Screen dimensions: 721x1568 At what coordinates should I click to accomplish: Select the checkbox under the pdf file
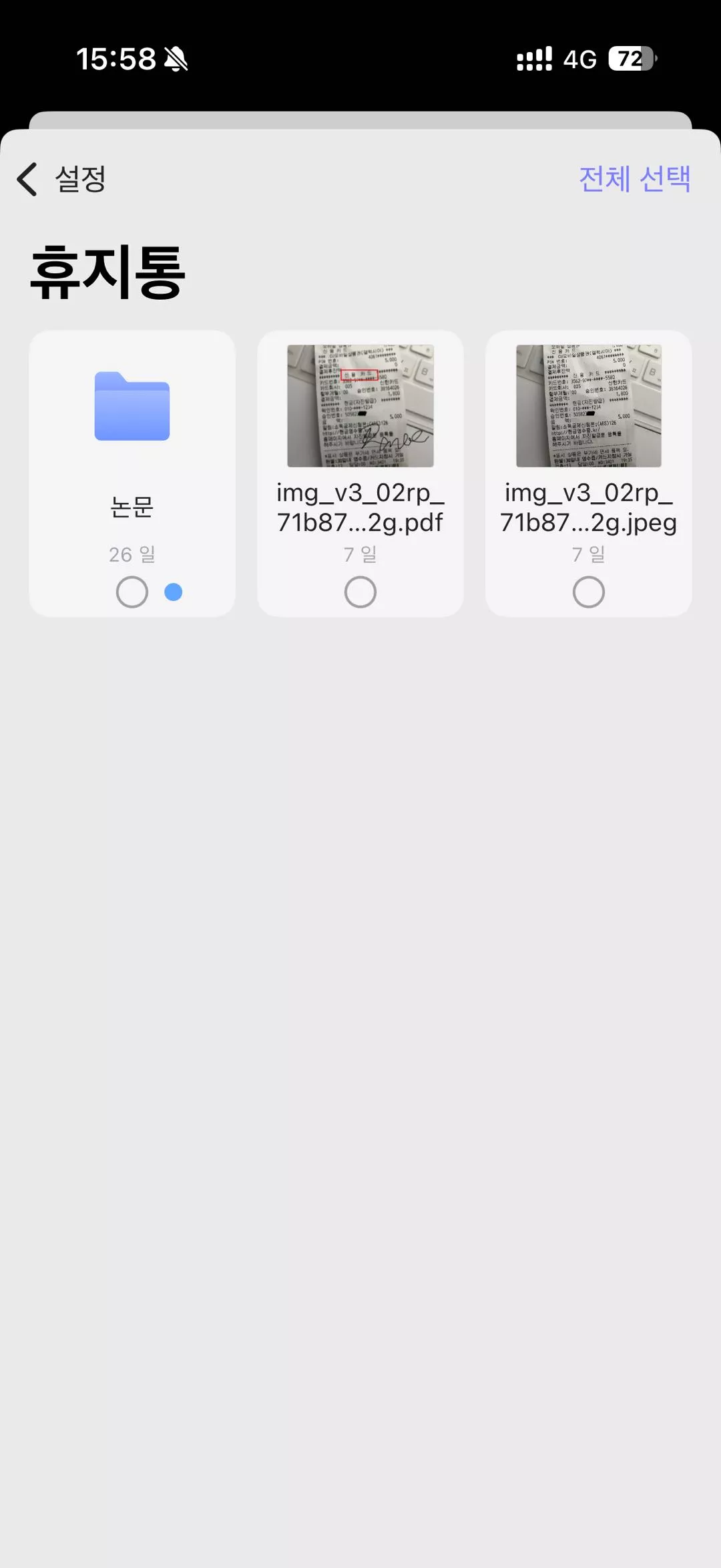pos(360,592)
